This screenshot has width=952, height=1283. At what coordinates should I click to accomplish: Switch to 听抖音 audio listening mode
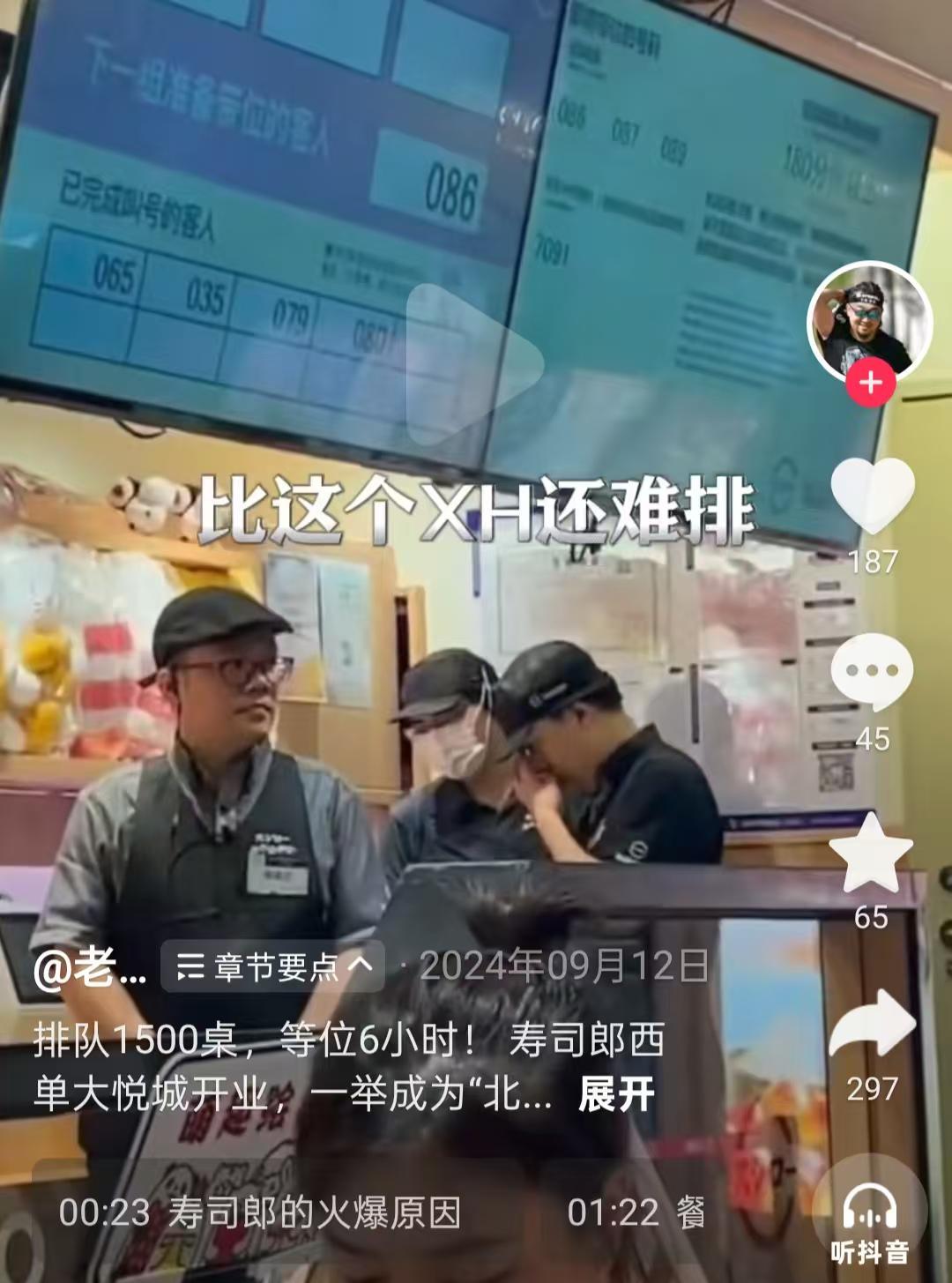(869, 1221)
